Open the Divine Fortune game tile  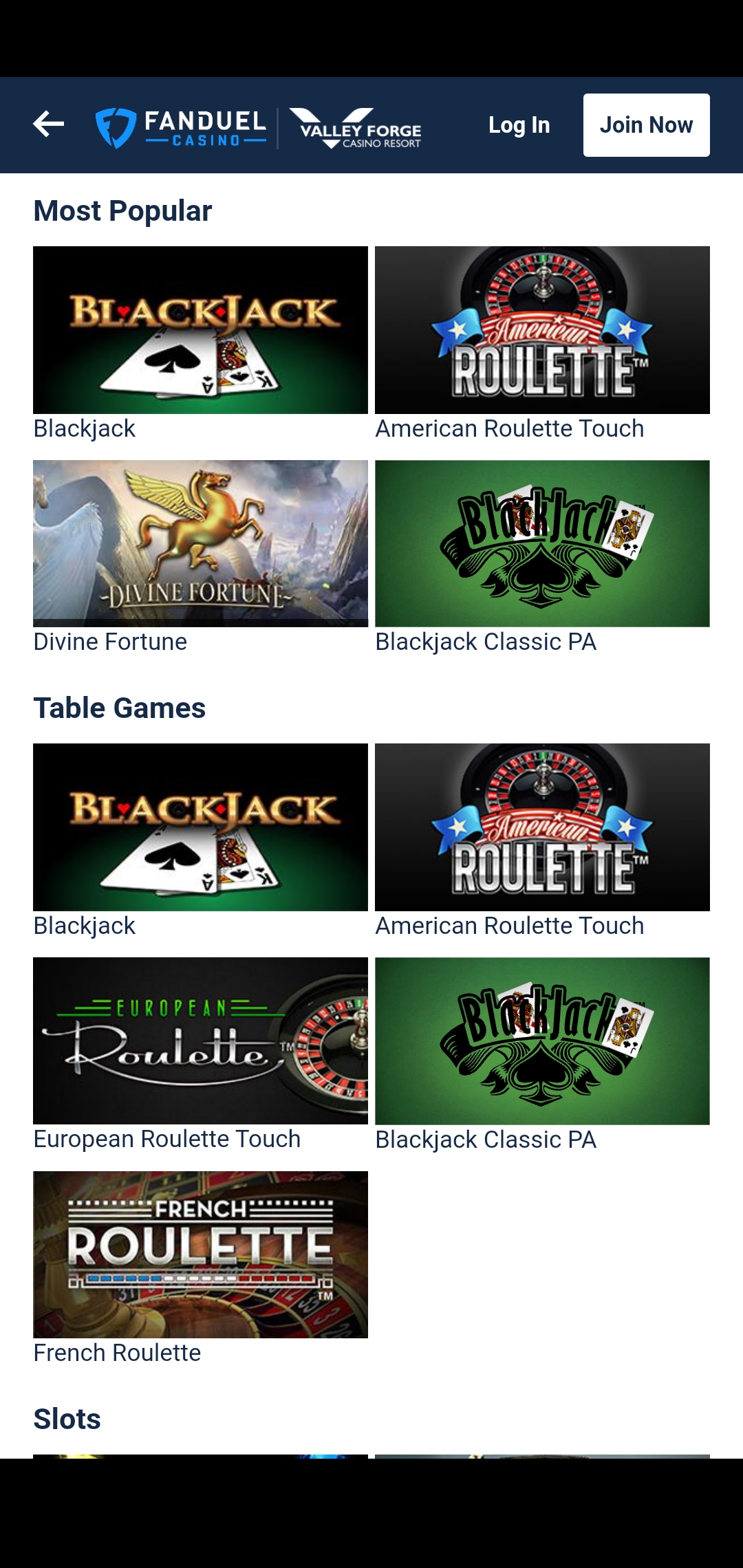200,543
